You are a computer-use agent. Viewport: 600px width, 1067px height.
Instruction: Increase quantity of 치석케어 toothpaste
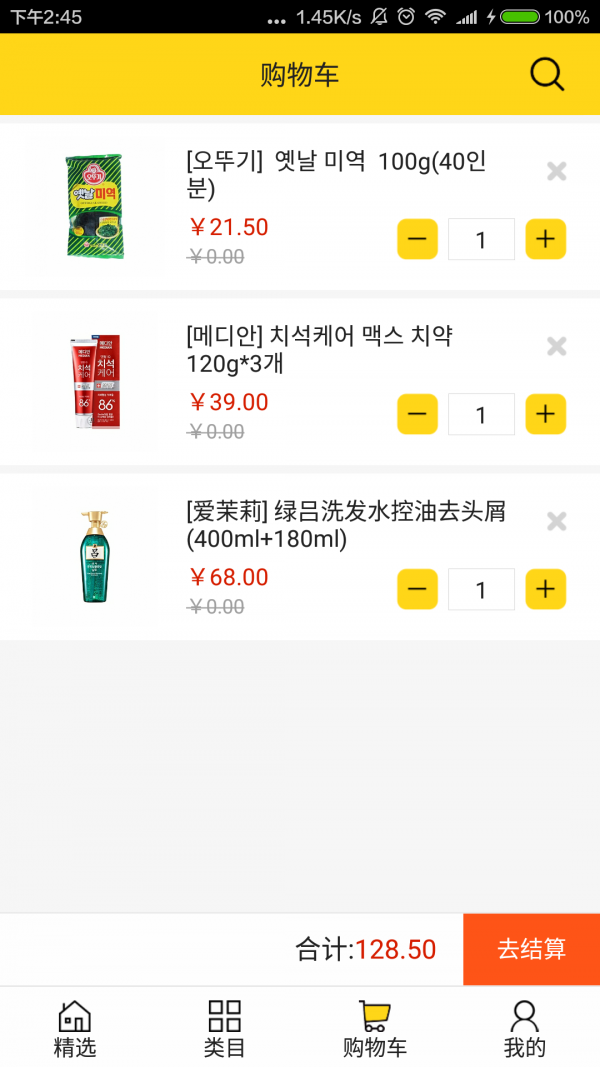point(545,414)
